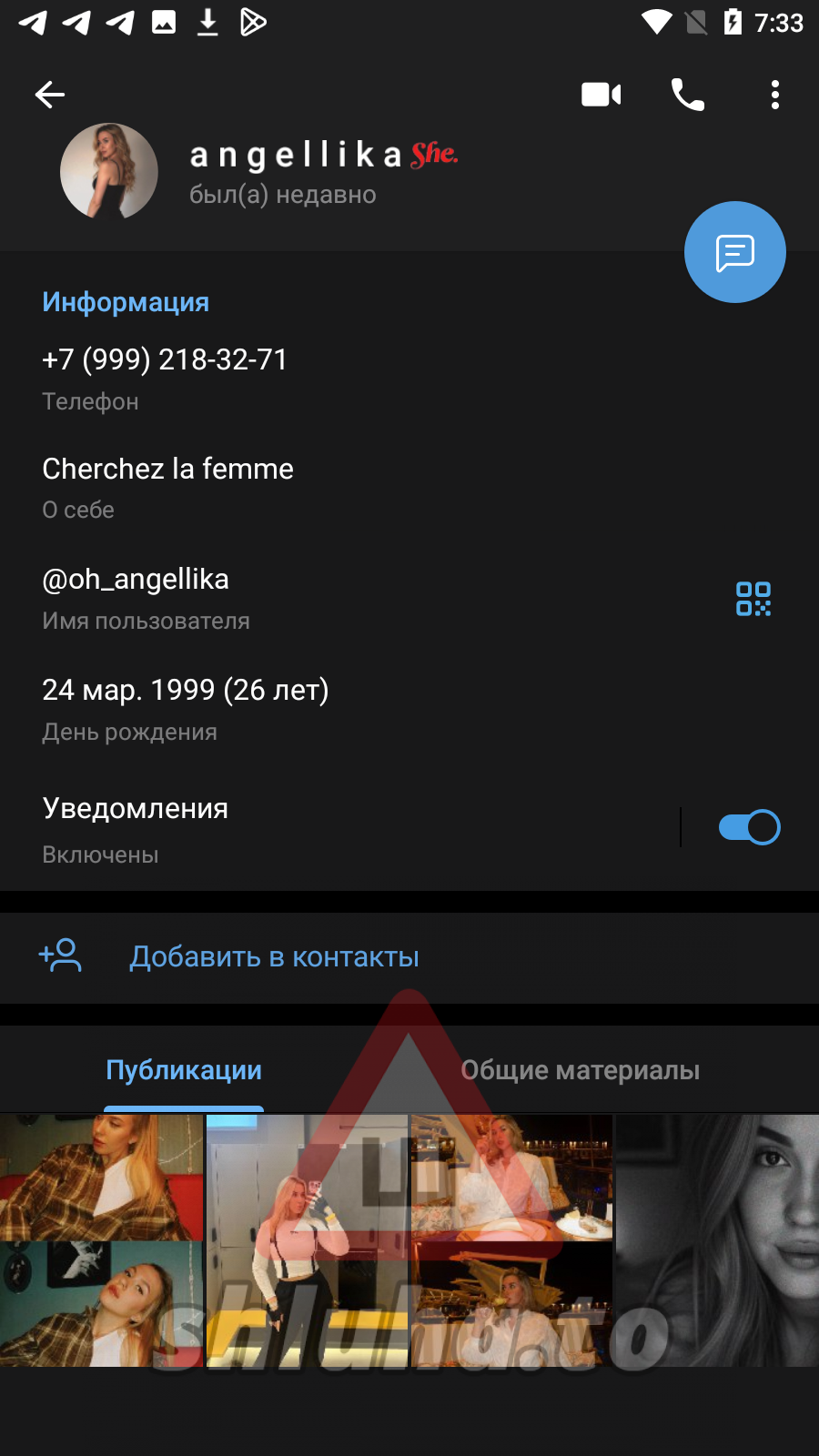819x1456 pixels.
Task: Open the mirror selfie post
Action: tap(307, 1240)
